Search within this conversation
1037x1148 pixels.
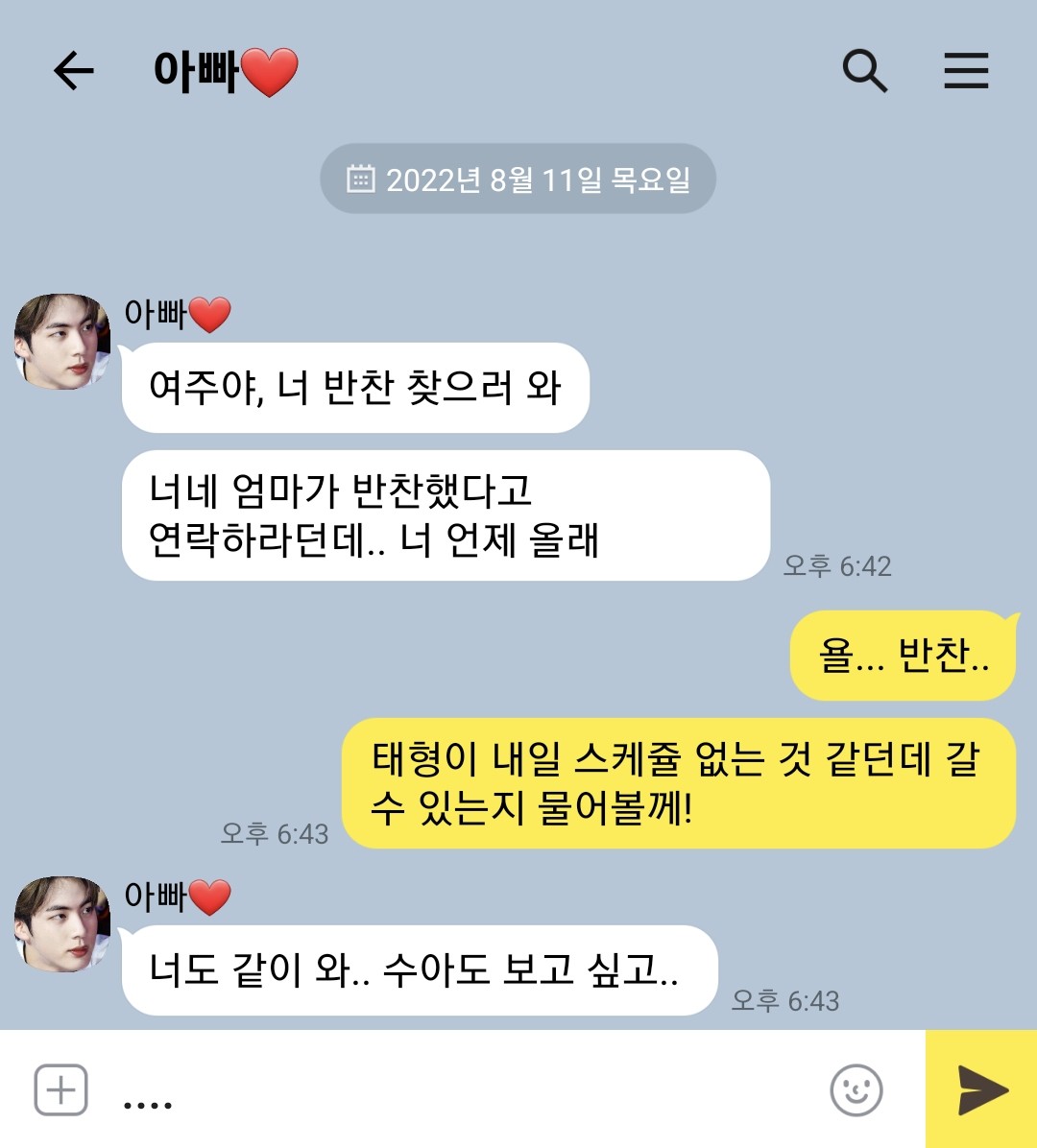click(864, 71)
